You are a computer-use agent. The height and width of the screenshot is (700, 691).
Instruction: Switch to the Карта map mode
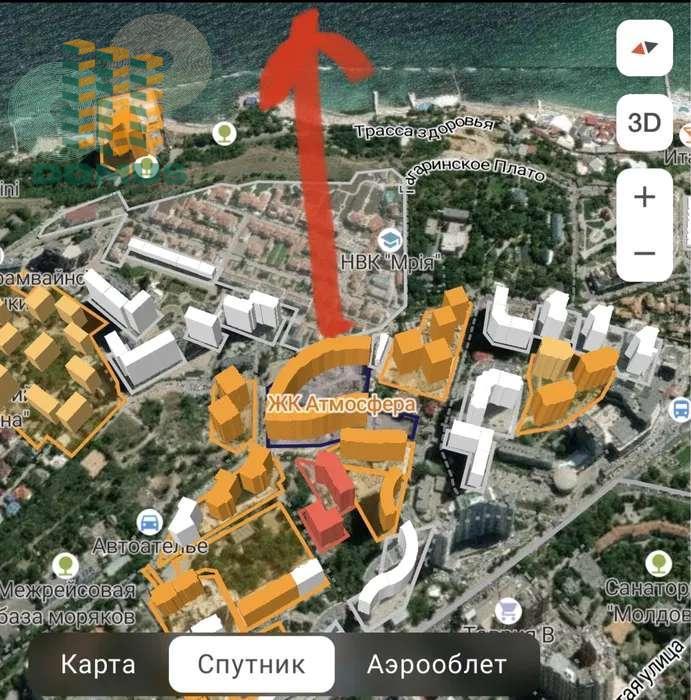[98, 664]
